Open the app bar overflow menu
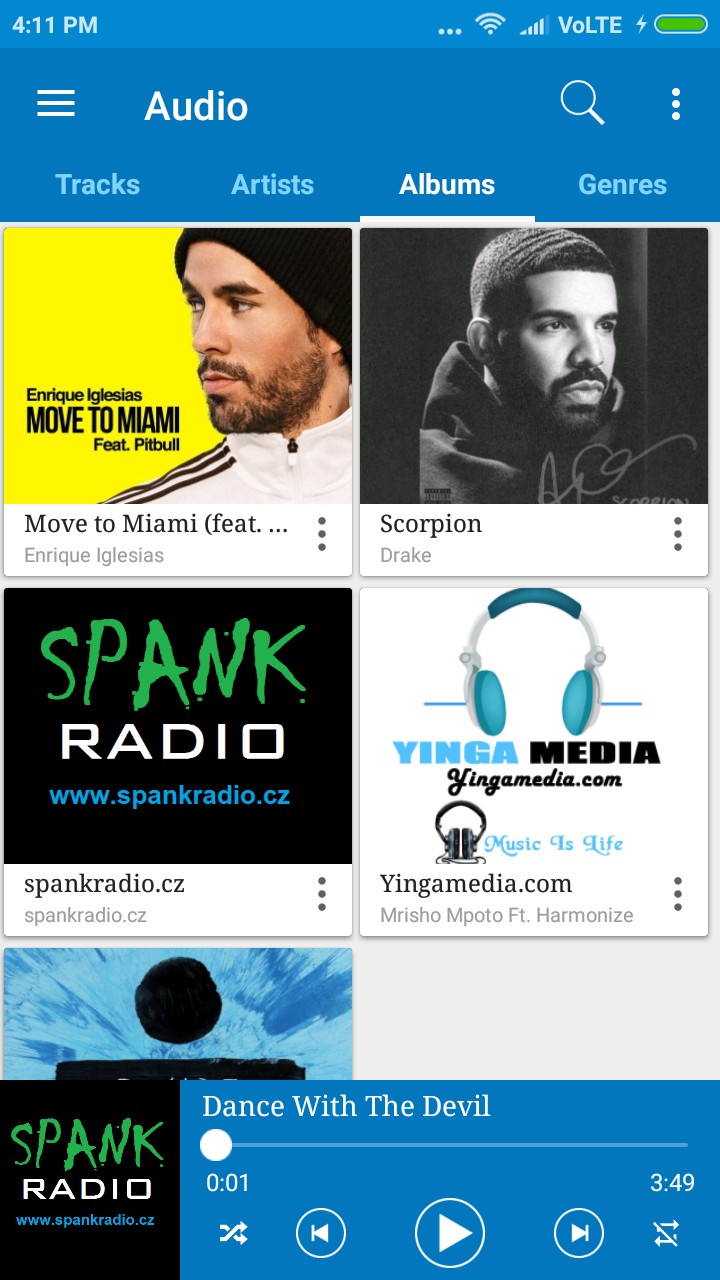 [x=676, y=104]
